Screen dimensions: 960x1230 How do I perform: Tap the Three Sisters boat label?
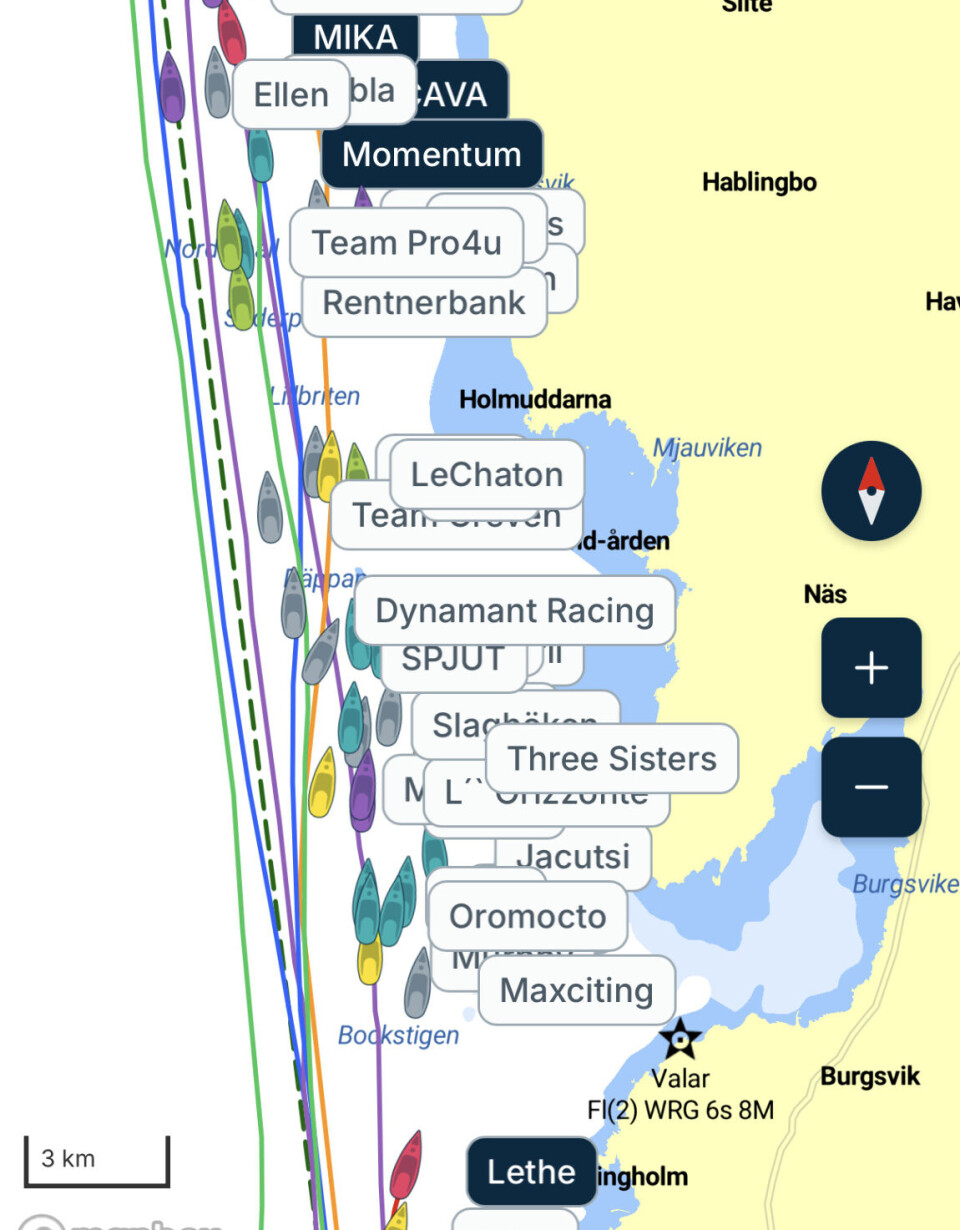[x=611, y=758]
